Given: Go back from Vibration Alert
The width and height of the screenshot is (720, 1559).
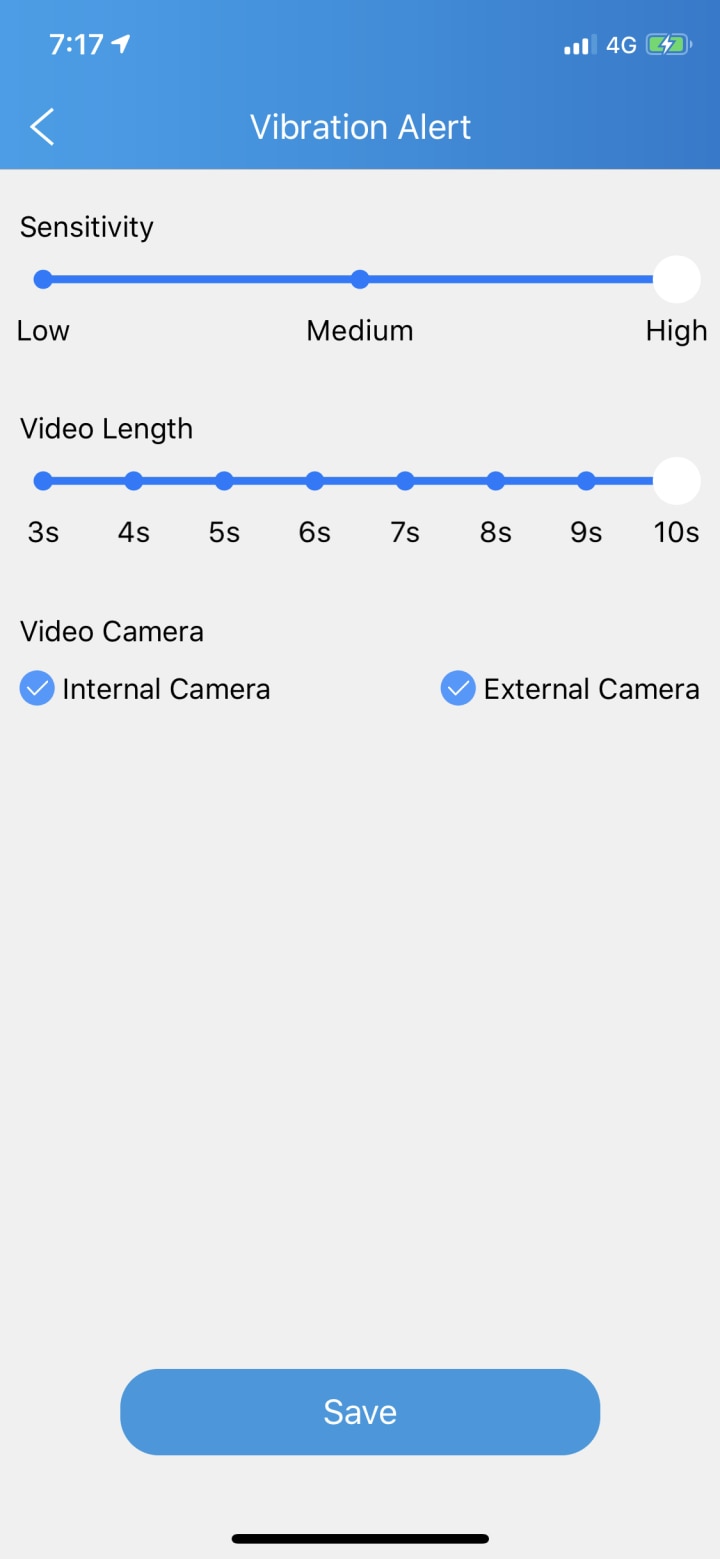Looking at the screenshot, I should click(x=42, y=127).
